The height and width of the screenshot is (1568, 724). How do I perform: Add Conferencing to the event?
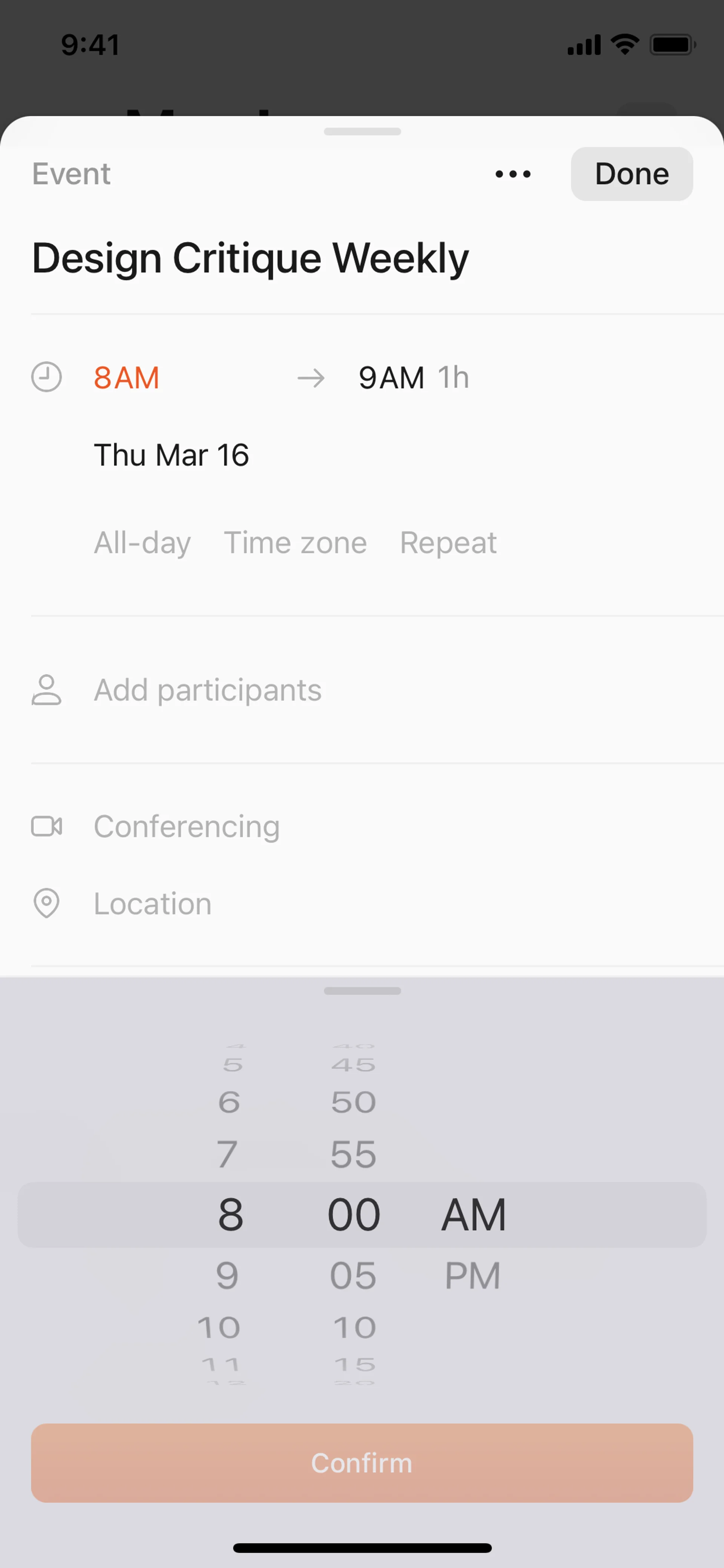[x=186, y=826]
